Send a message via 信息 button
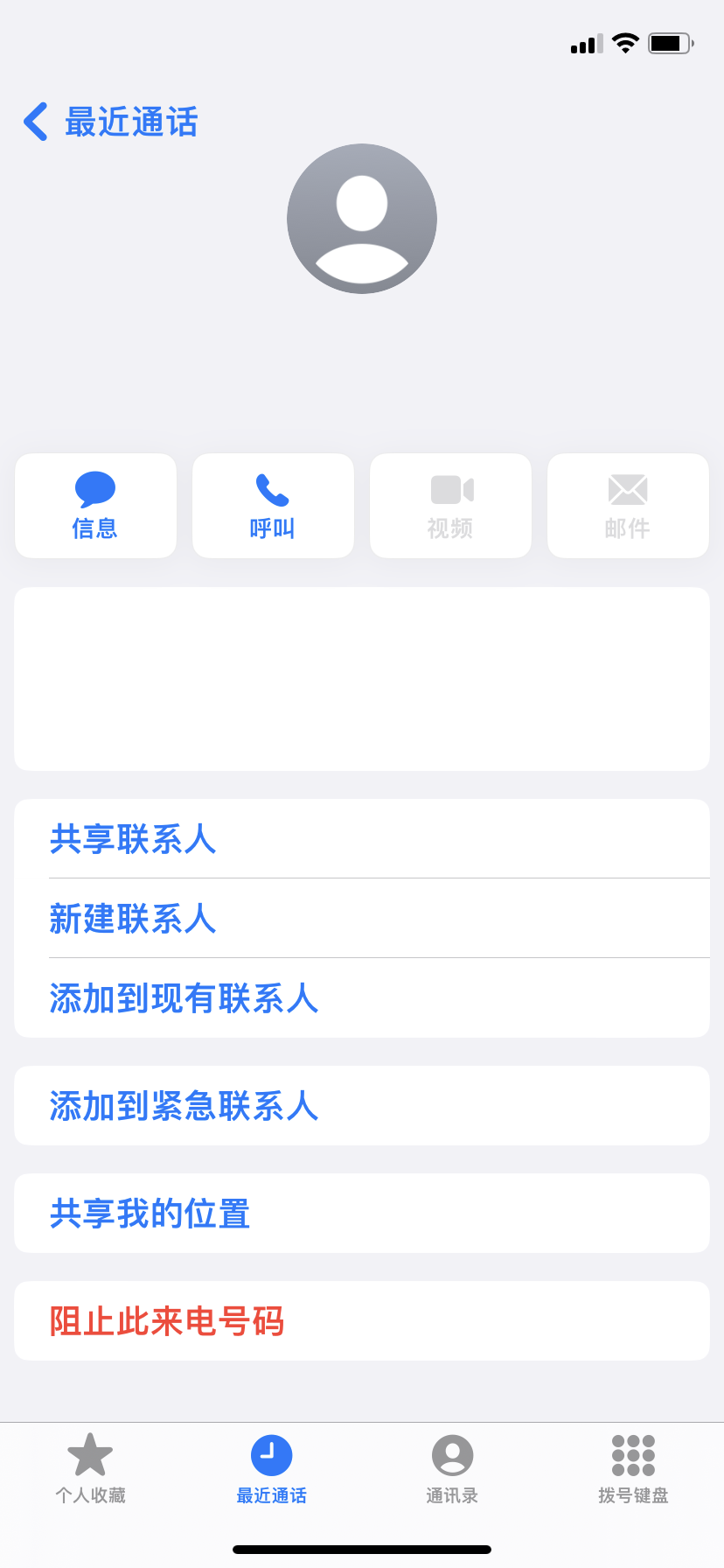 (x=95, y=506)
